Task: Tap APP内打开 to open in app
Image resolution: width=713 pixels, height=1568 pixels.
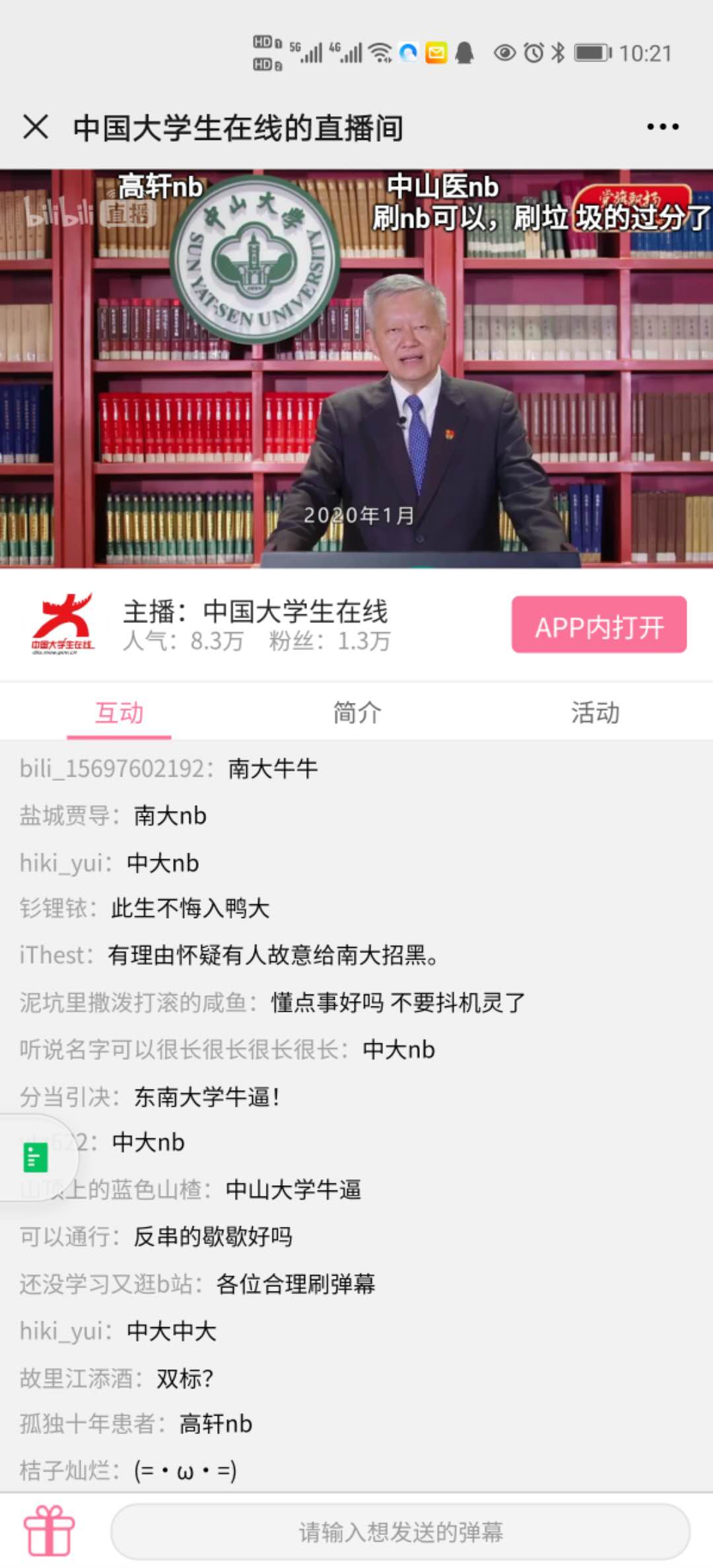Action: 599,625
